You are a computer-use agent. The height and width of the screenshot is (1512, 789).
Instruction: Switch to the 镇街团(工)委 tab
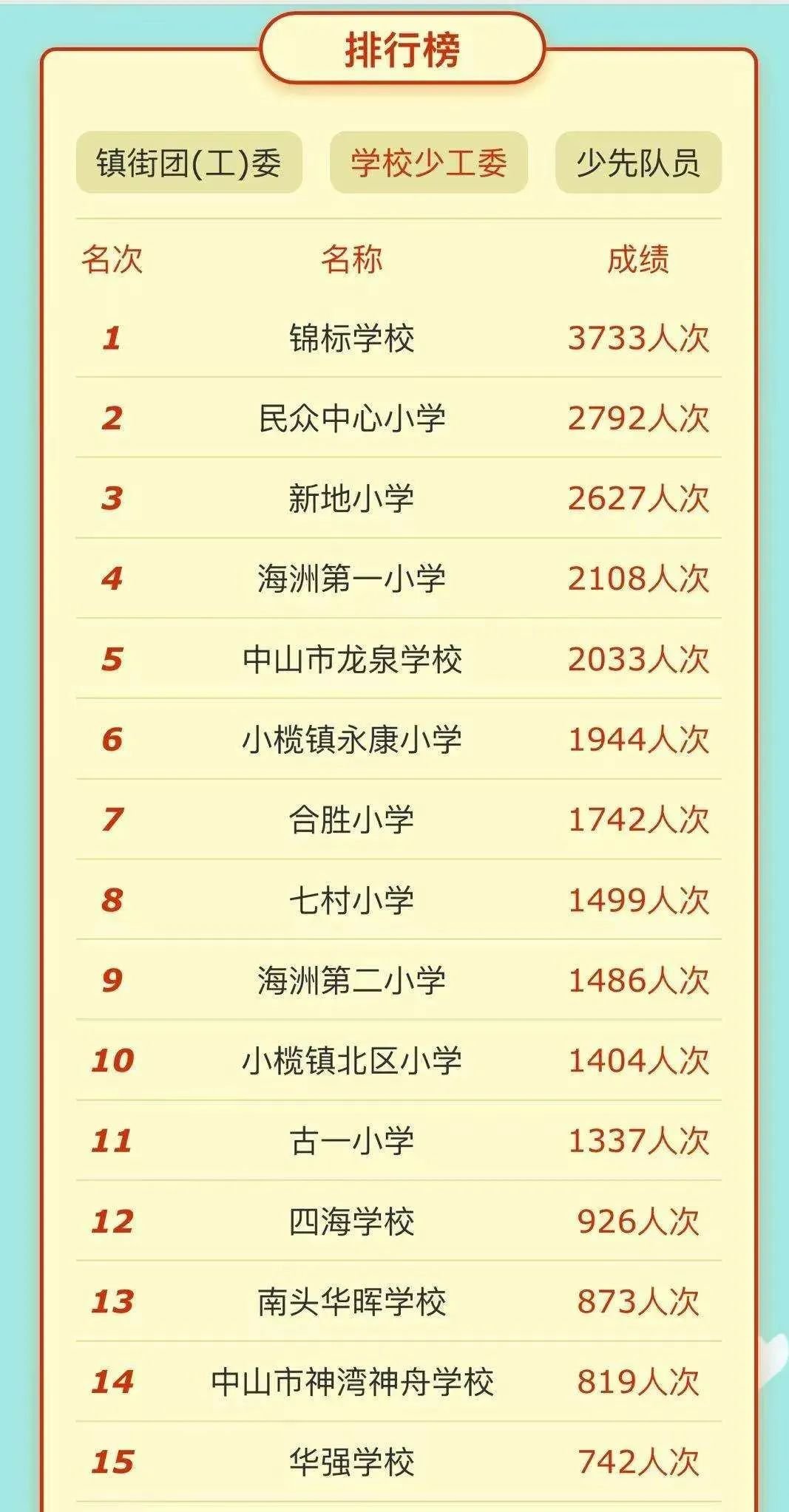click(189, 163)
